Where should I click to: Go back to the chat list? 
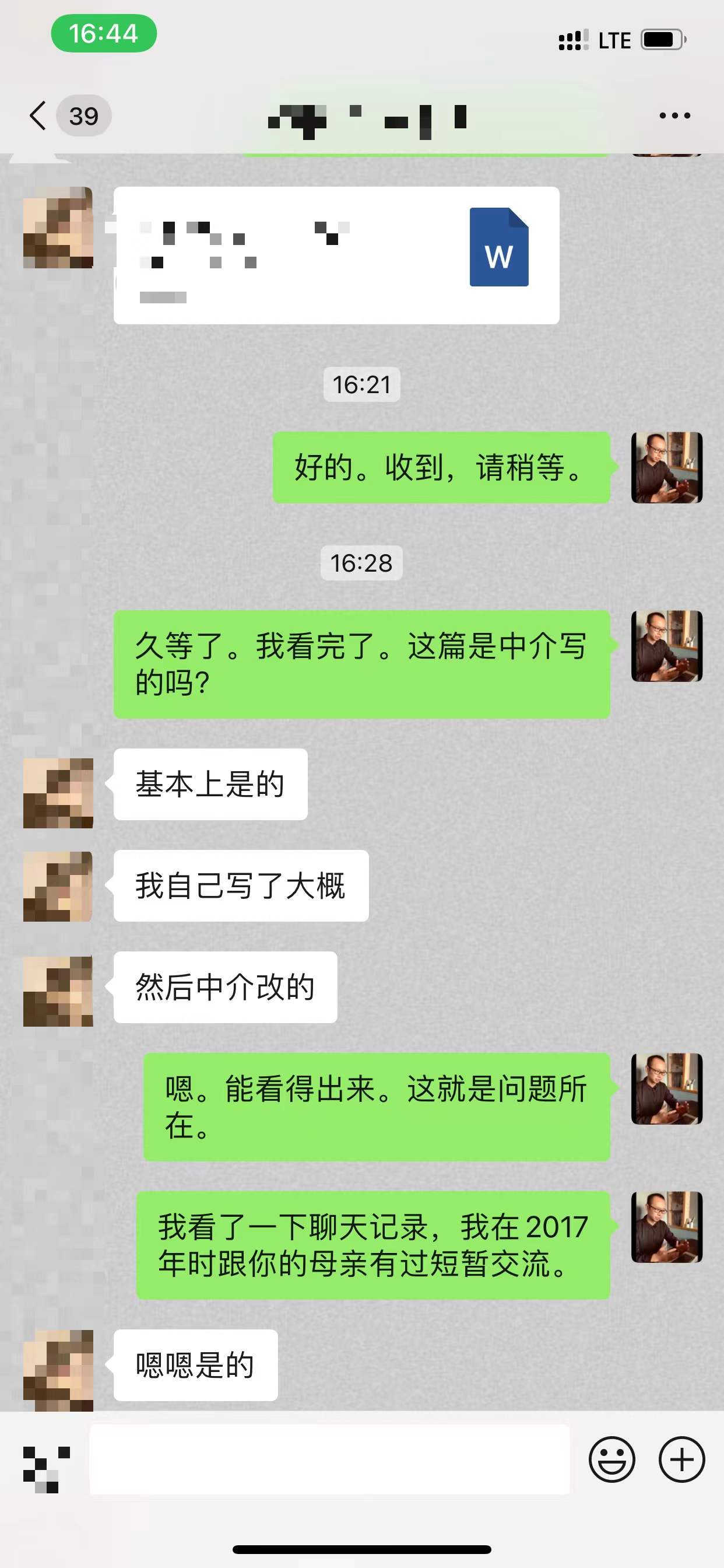click(38, 116)
